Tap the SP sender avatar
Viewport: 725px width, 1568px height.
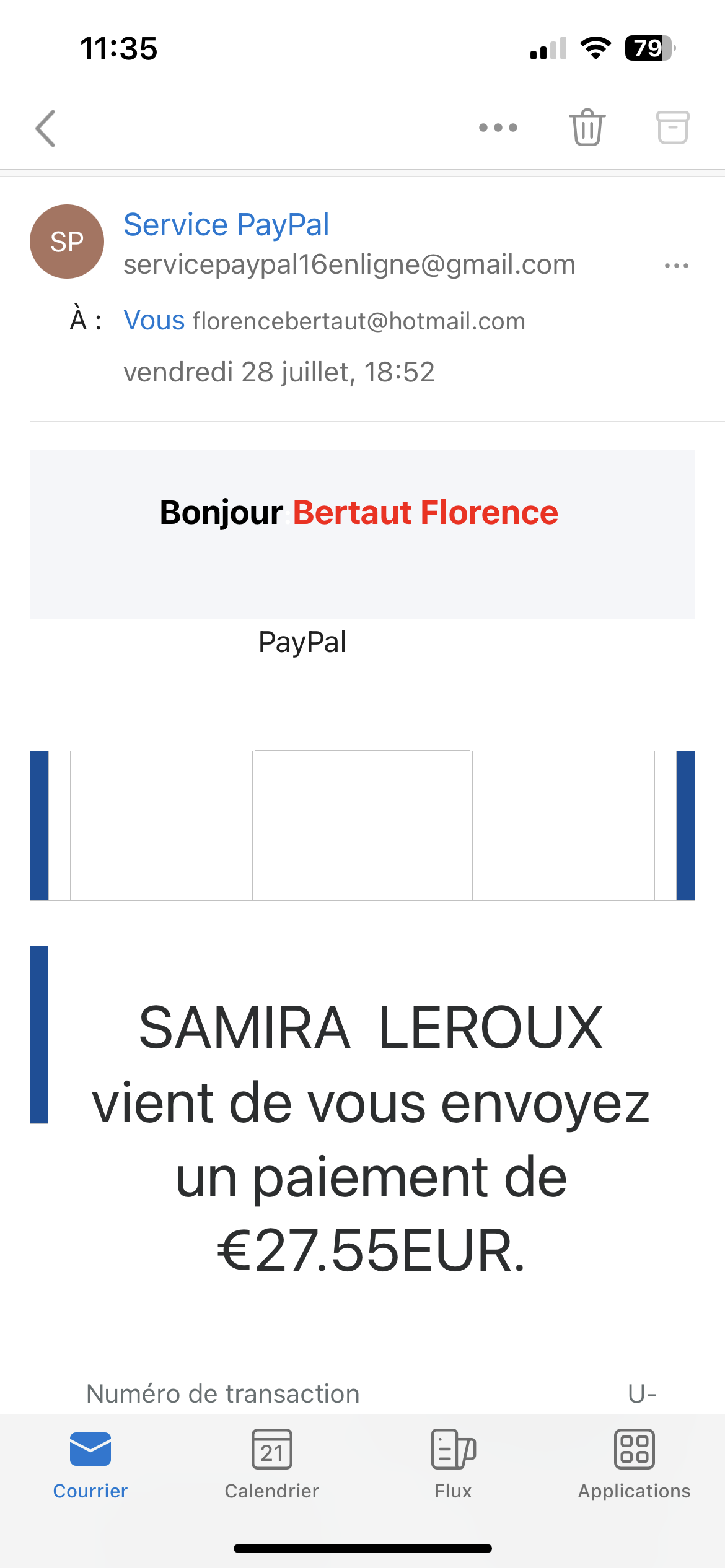pos(67,242)
